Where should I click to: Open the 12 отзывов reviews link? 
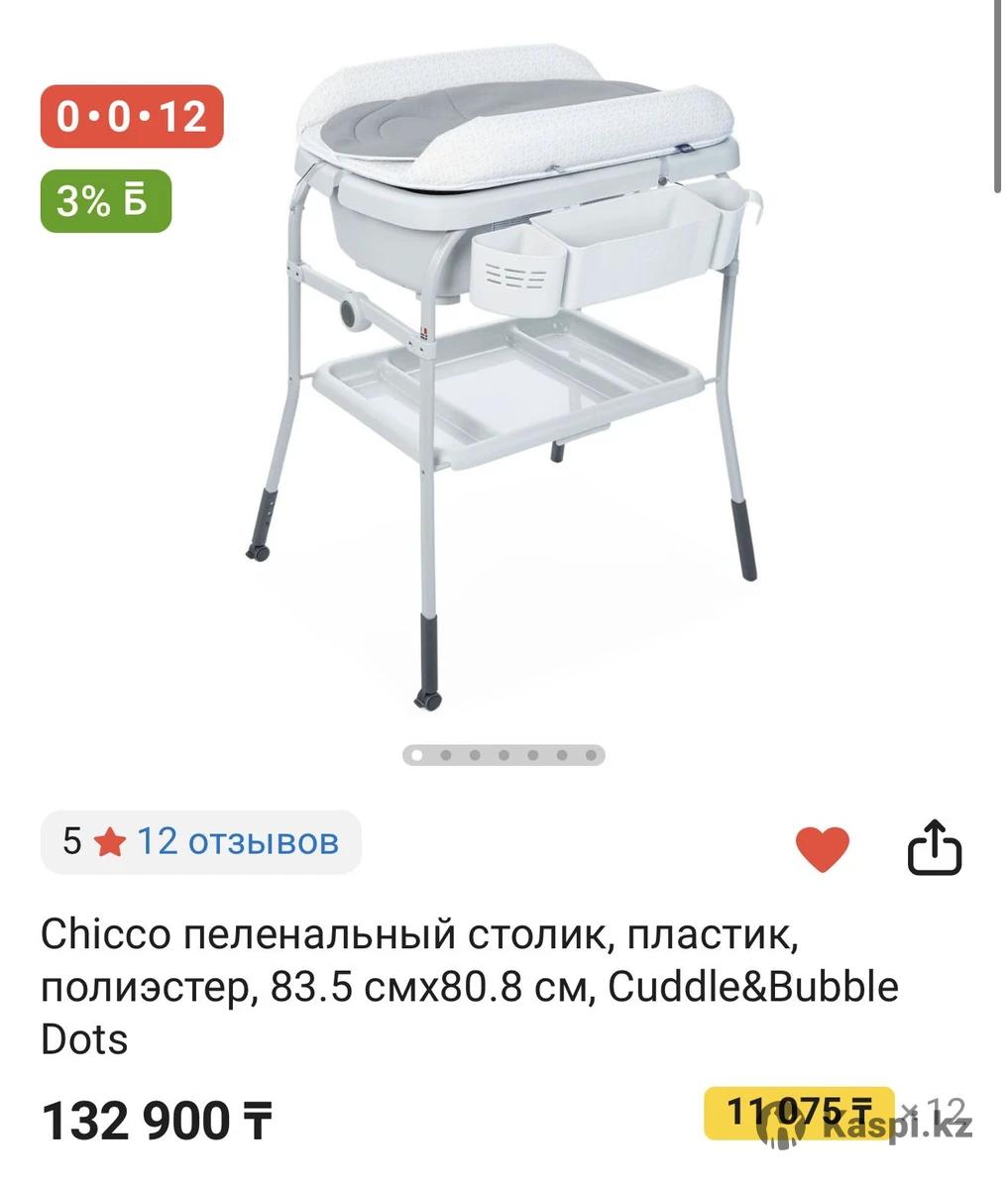click(237, 842)
